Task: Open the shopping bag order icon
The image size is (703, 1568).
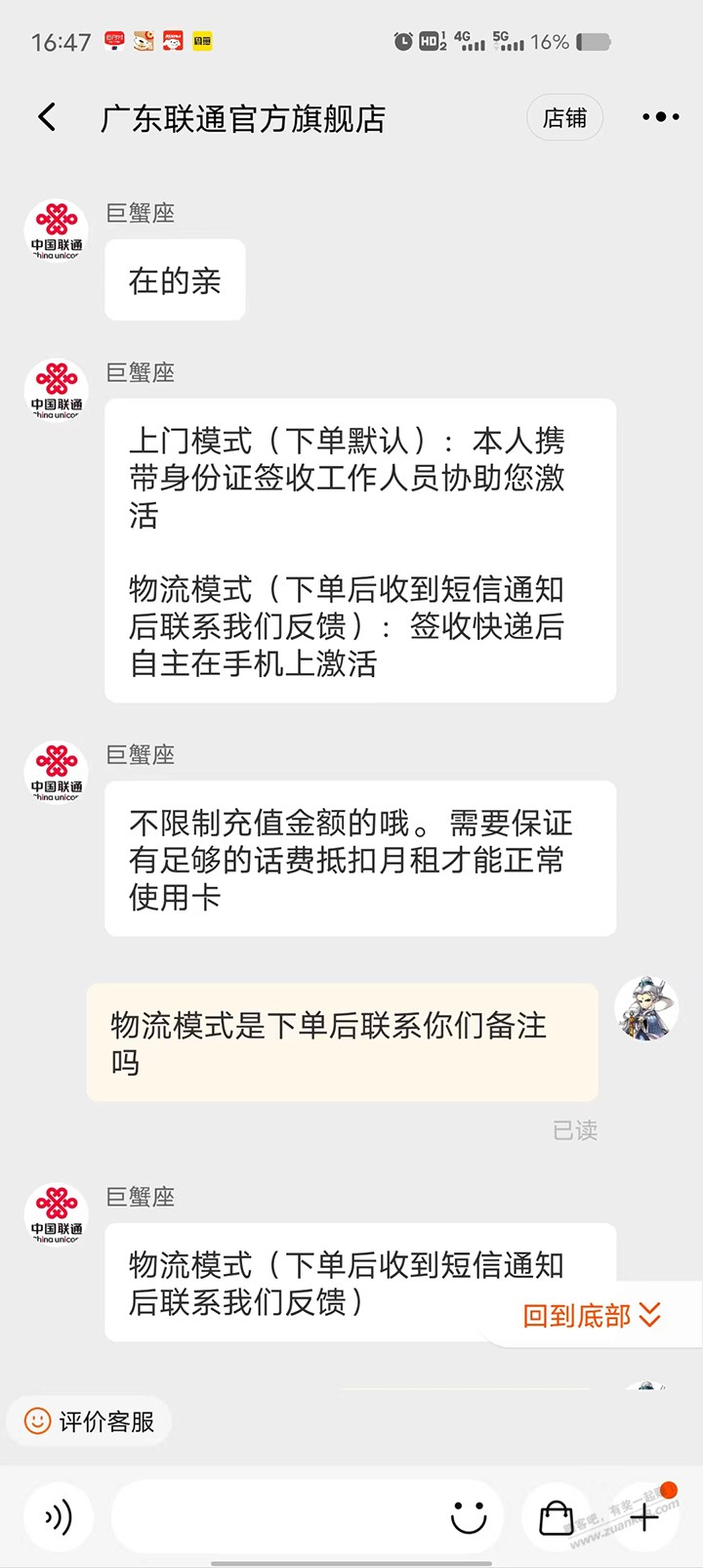Action: (x=557, y=1517)
